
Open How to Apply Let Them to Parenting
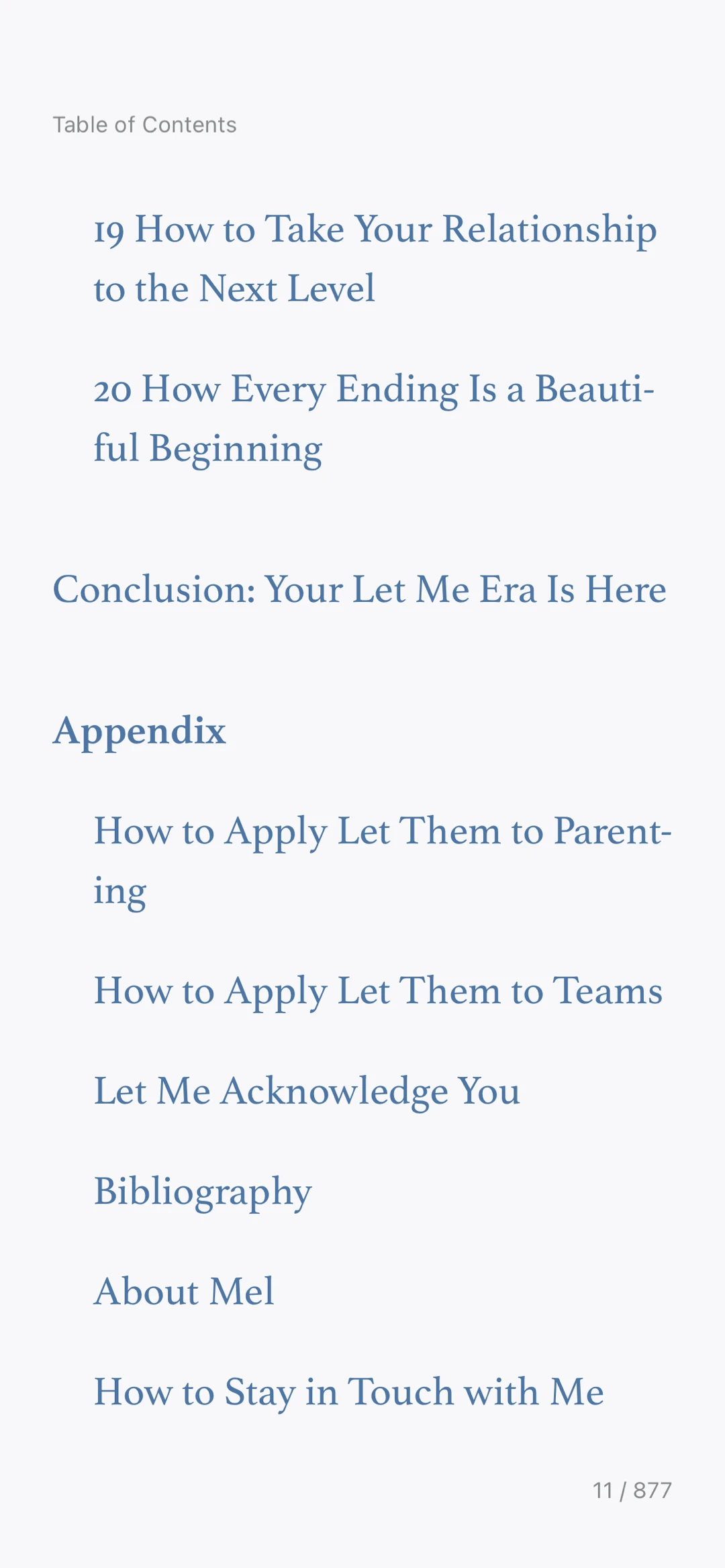coord(383,861)
